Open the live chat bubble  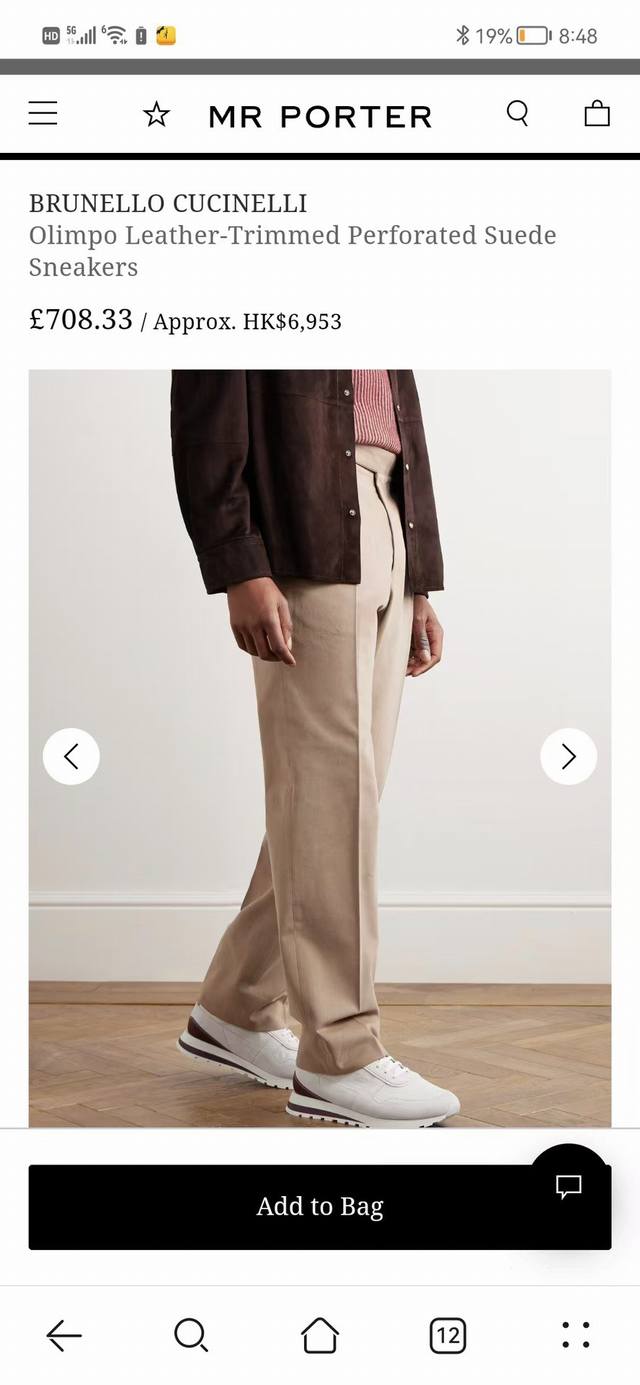tap(569, 1186)
